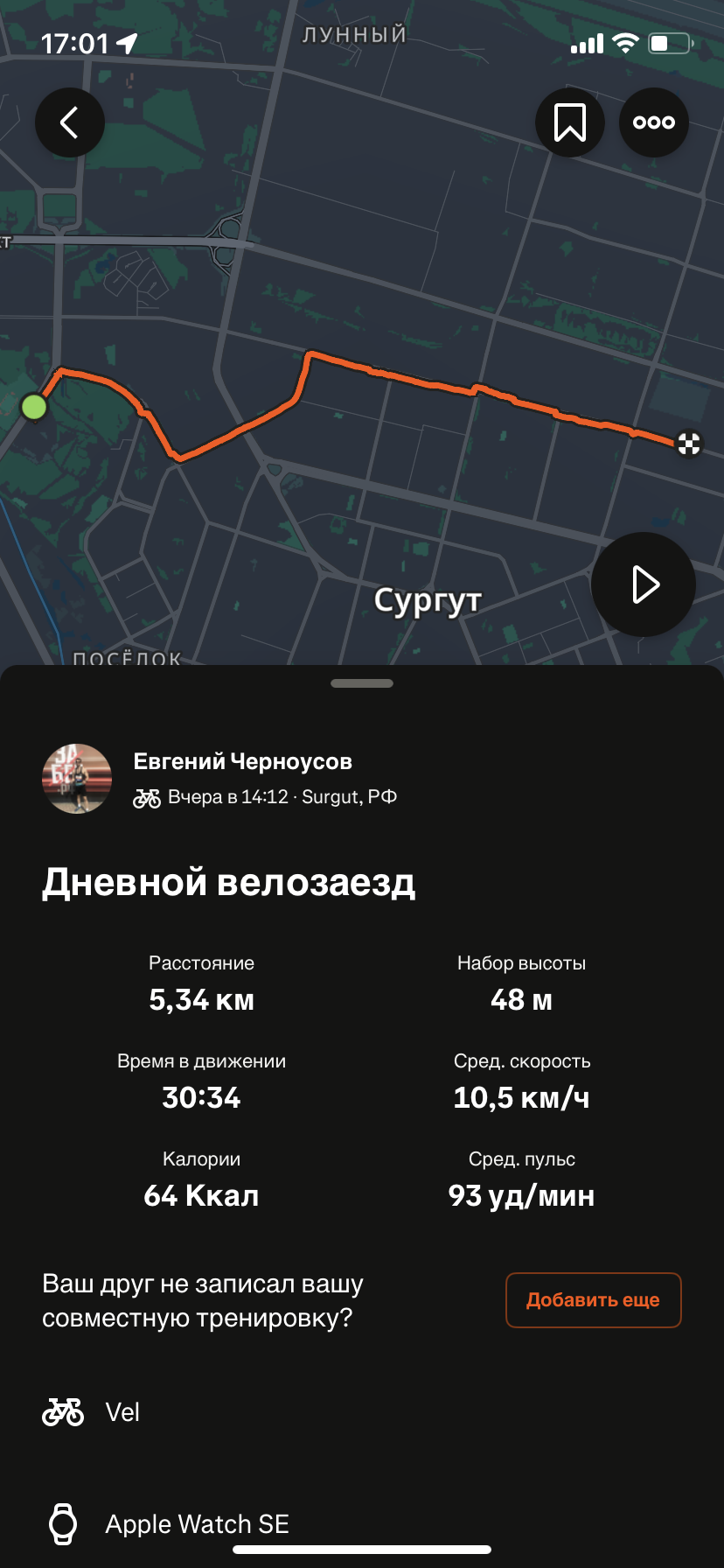Image resolution: width=724 pixels, height=1568 pixels.
Task: Open the Vel bike gear row
Action: pos(362,1412)
